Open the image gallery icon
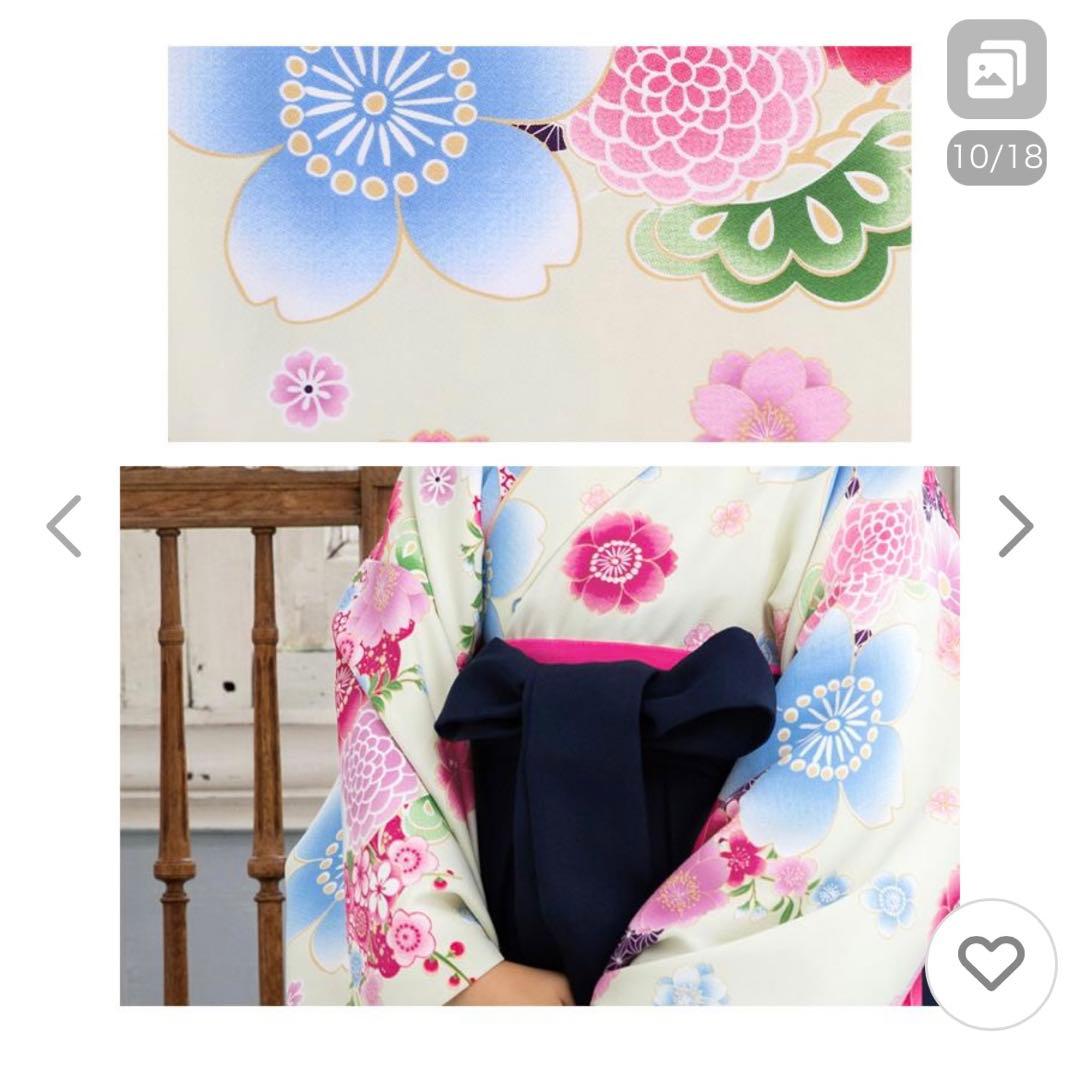 coord(996,69)
